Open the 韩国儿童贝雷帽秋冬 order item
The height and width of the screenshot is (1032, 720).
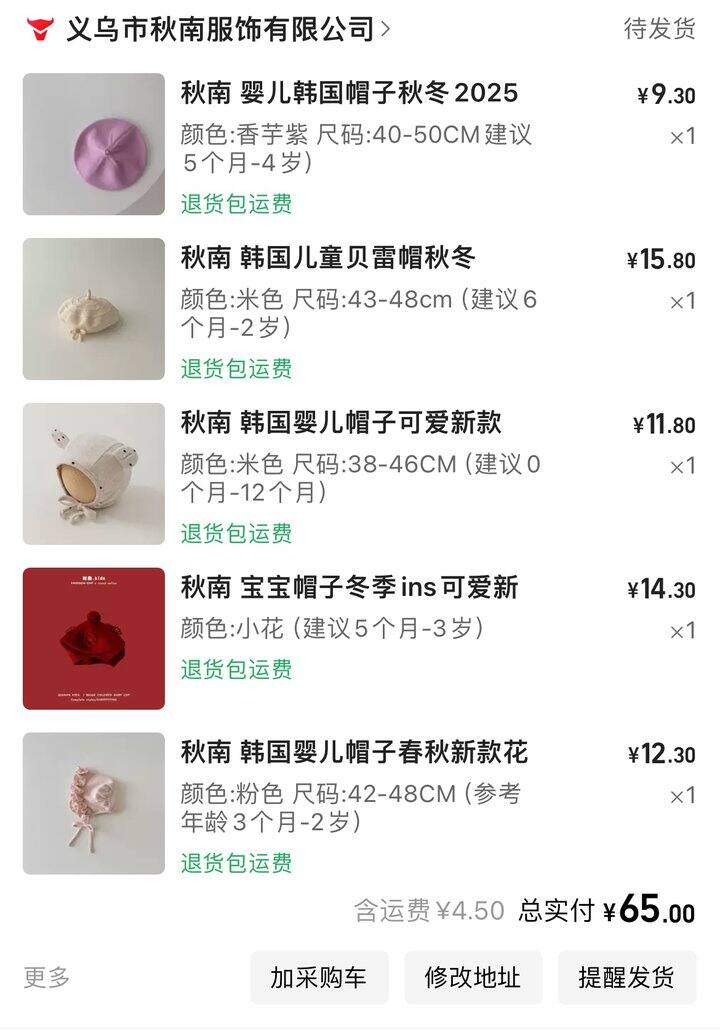pyautogui.click(x=328, y=258)
